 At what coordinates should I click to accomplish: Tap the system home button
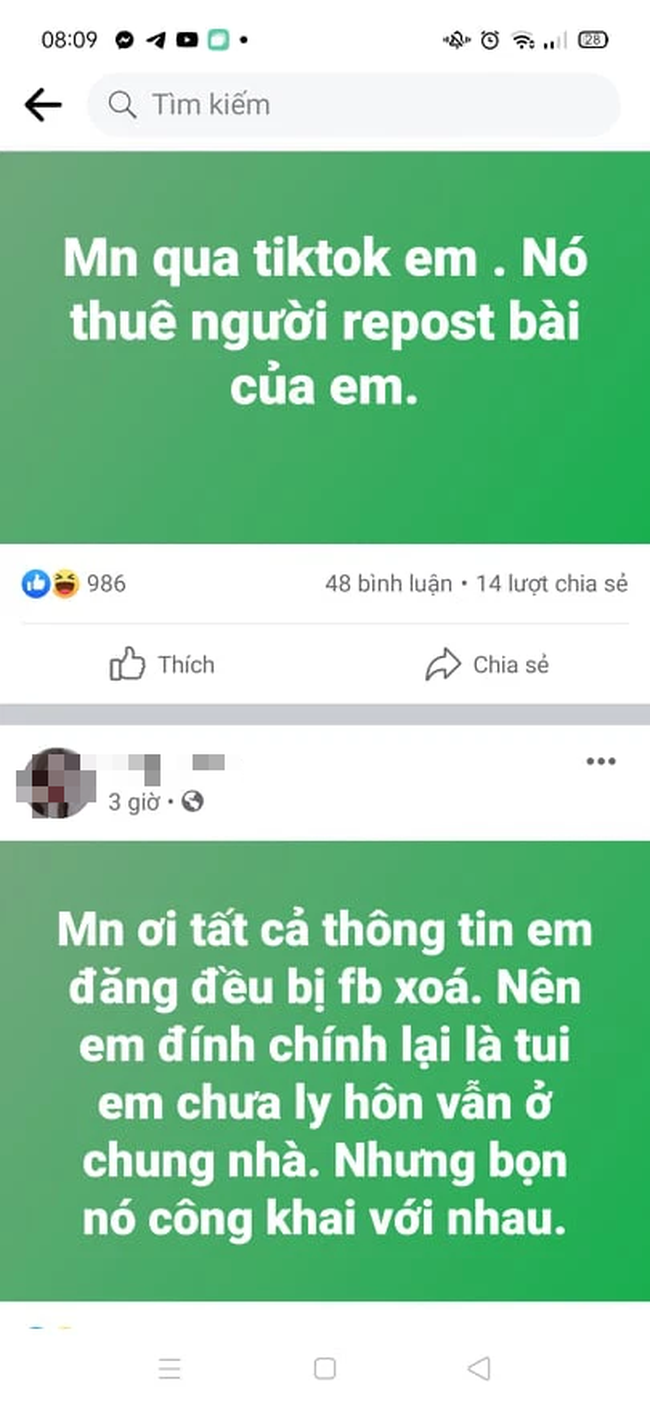tap(324, 1368)
